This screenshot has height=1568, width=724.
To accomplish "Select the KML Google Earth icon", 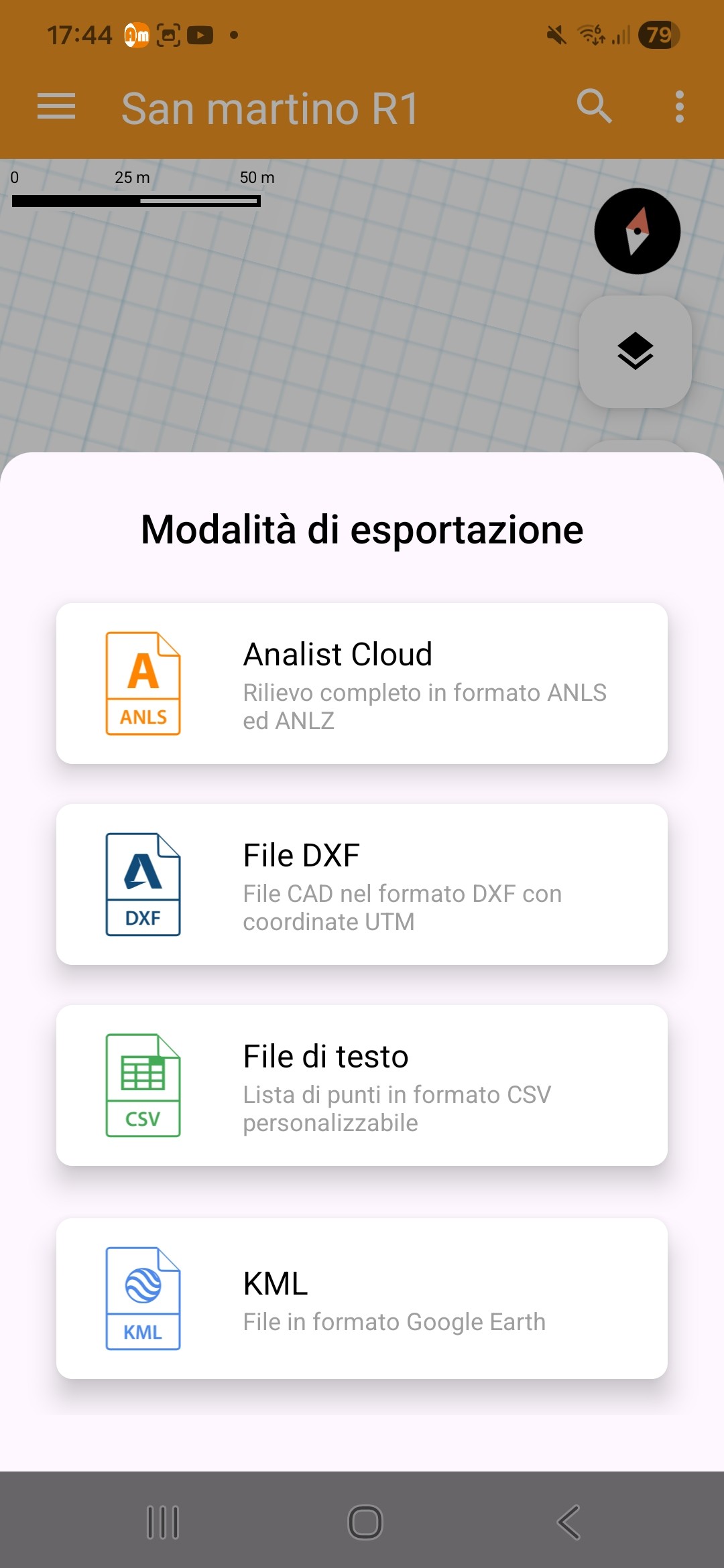I will click(143, 1297).
